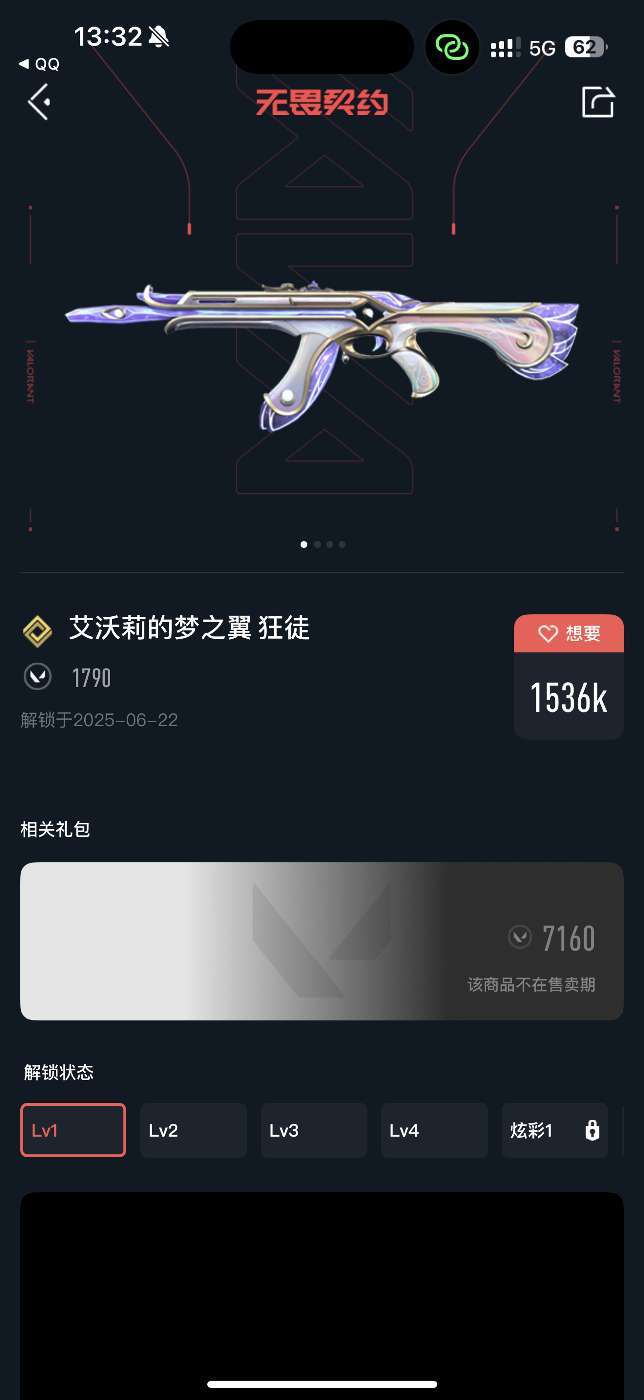Select the Lv1 unlock level
644x1400 pixels.
73,1130
